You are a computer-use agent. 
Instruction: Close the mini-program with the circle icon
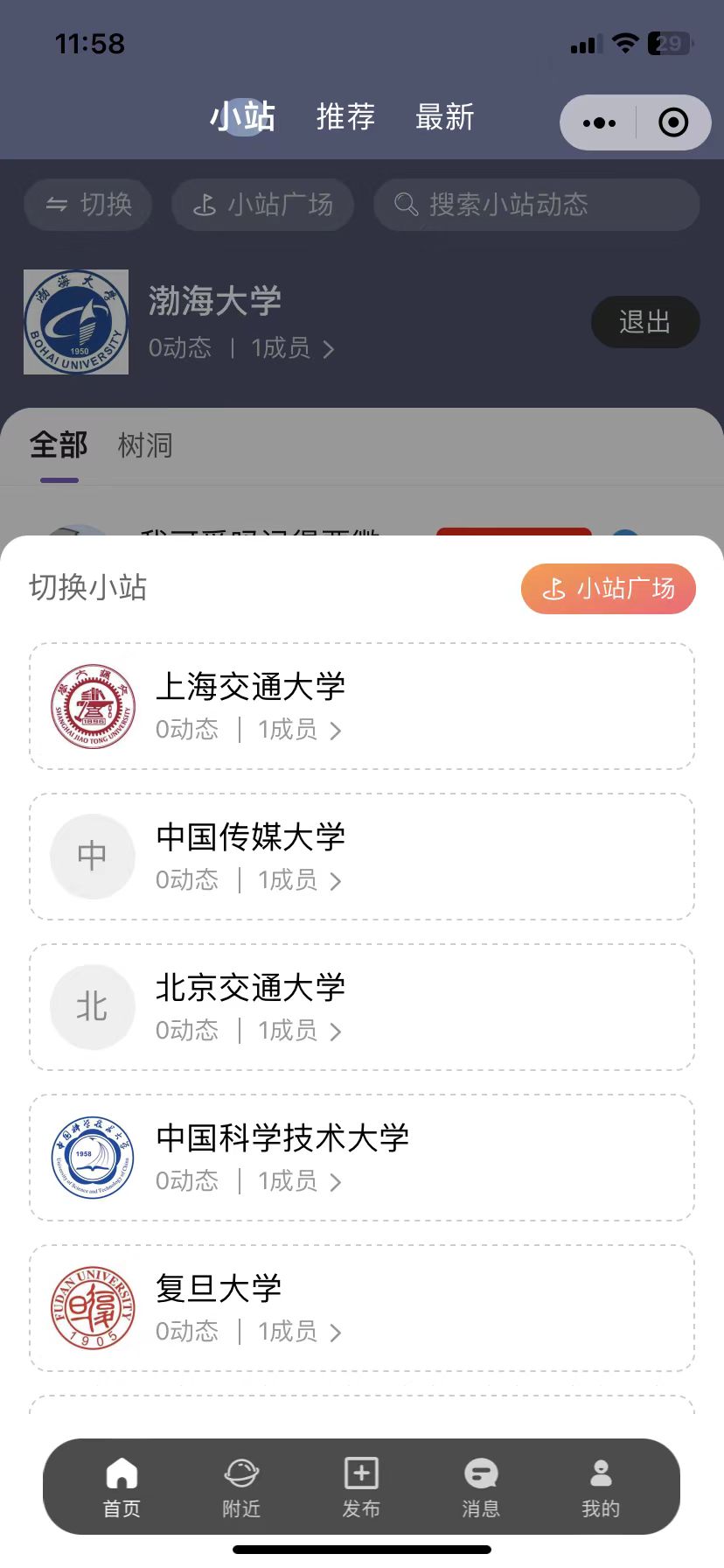pos(672,122)
